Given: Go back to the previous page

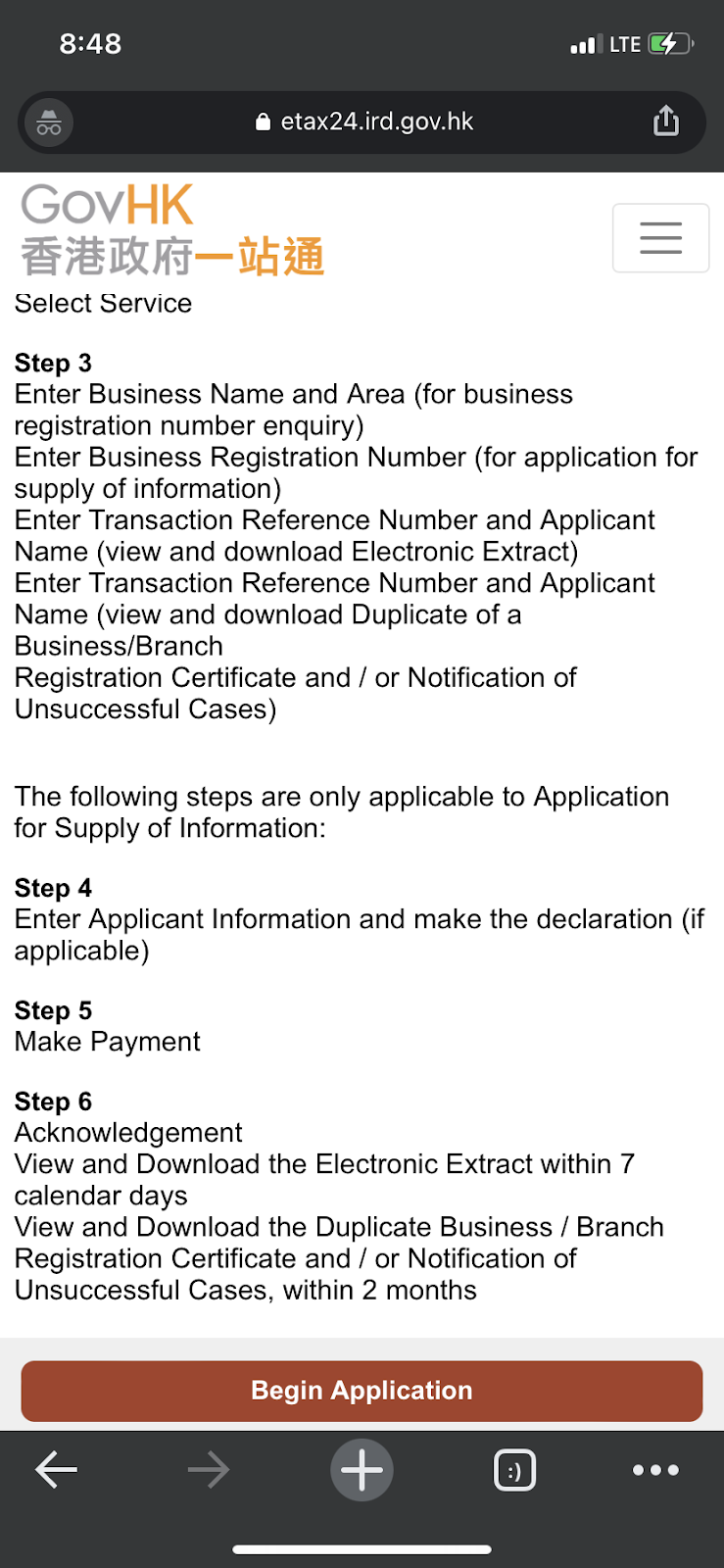Looking at the screenshot, I should point(56,1469).
